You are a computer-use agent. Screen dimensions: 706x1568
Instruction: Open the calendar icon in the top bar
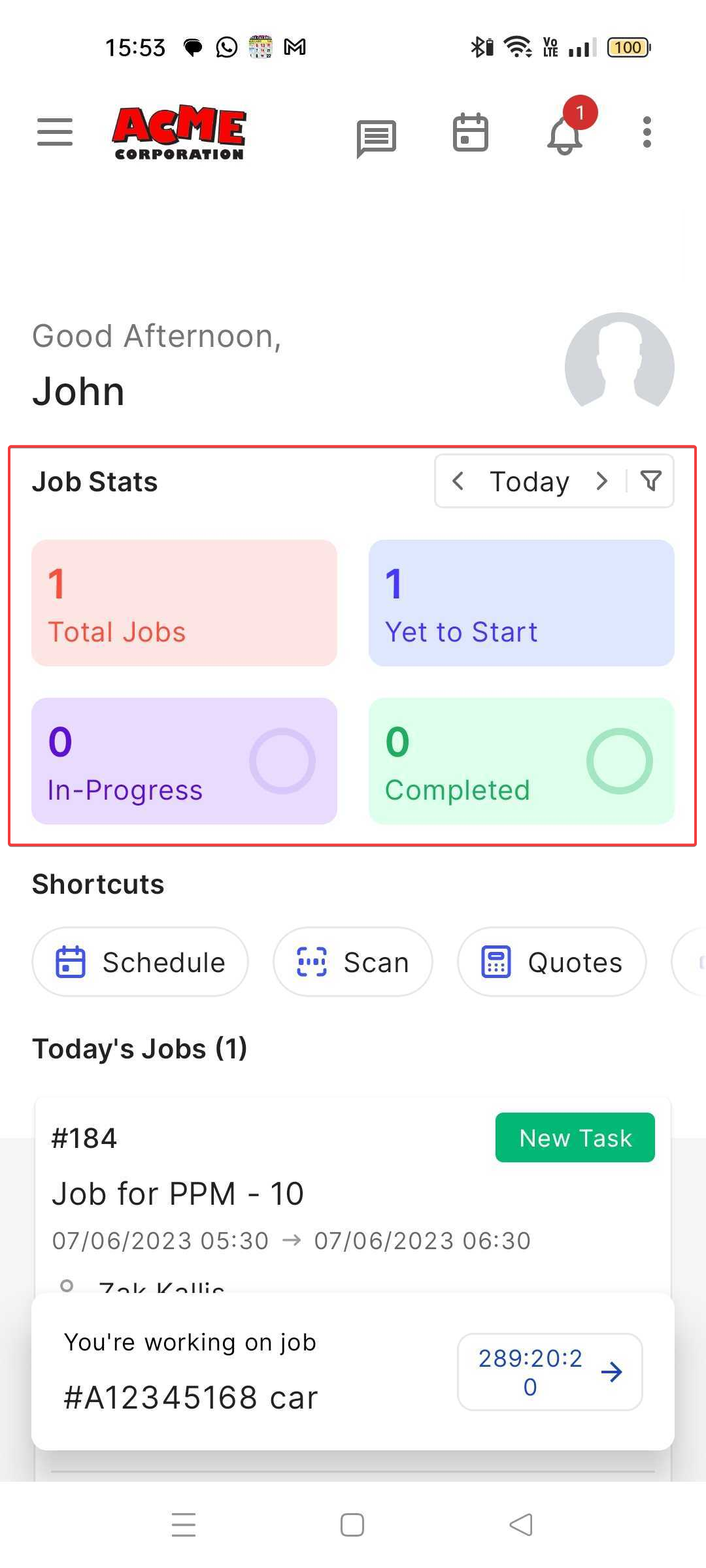coord(471,133)
